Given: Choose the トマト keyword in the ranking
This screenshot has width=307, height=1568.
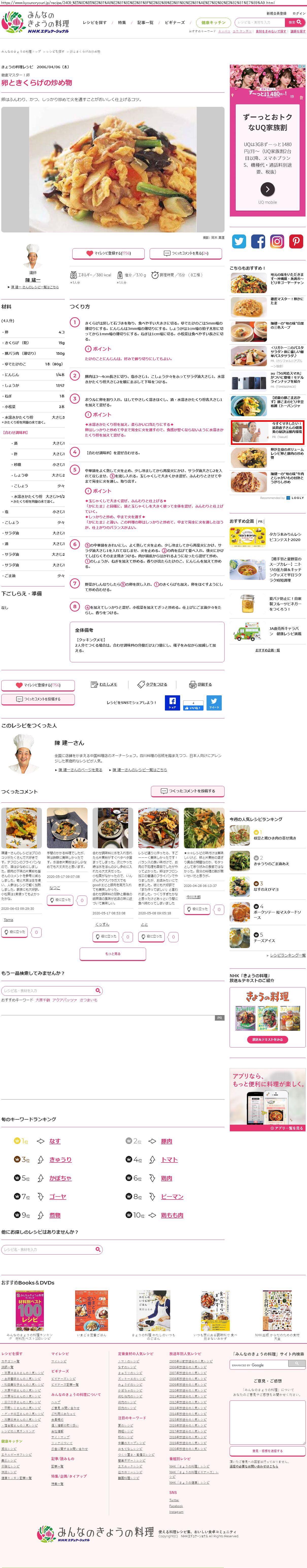Looking at the screenshot, I should coord(169,1159).
